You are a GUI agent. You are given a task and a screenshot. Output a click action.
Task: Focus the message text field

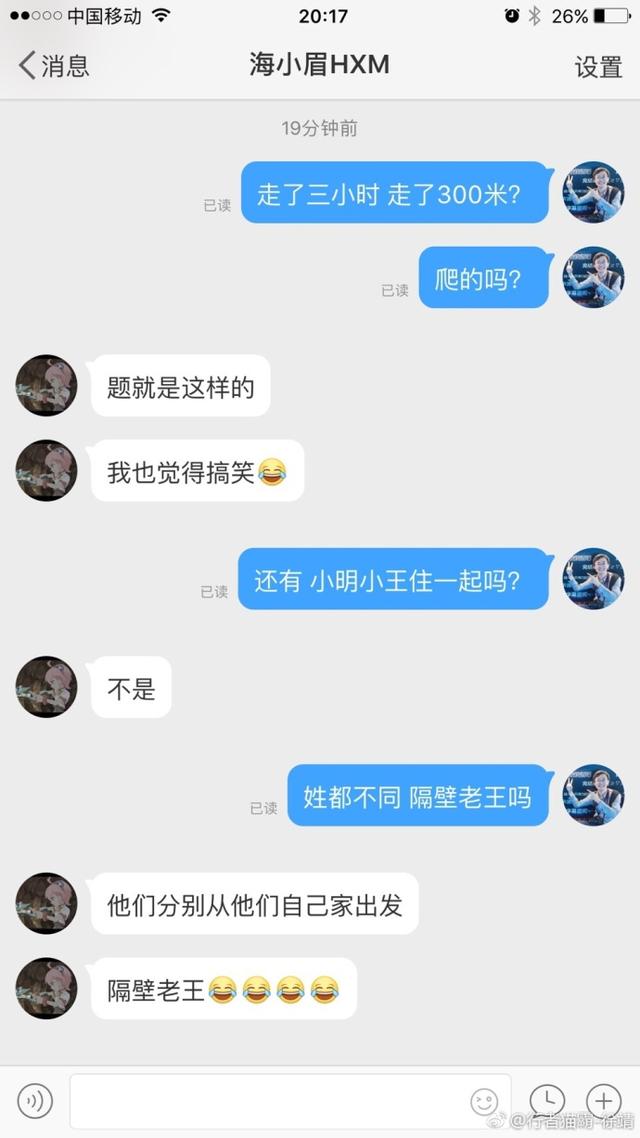tap(270, 1101)
